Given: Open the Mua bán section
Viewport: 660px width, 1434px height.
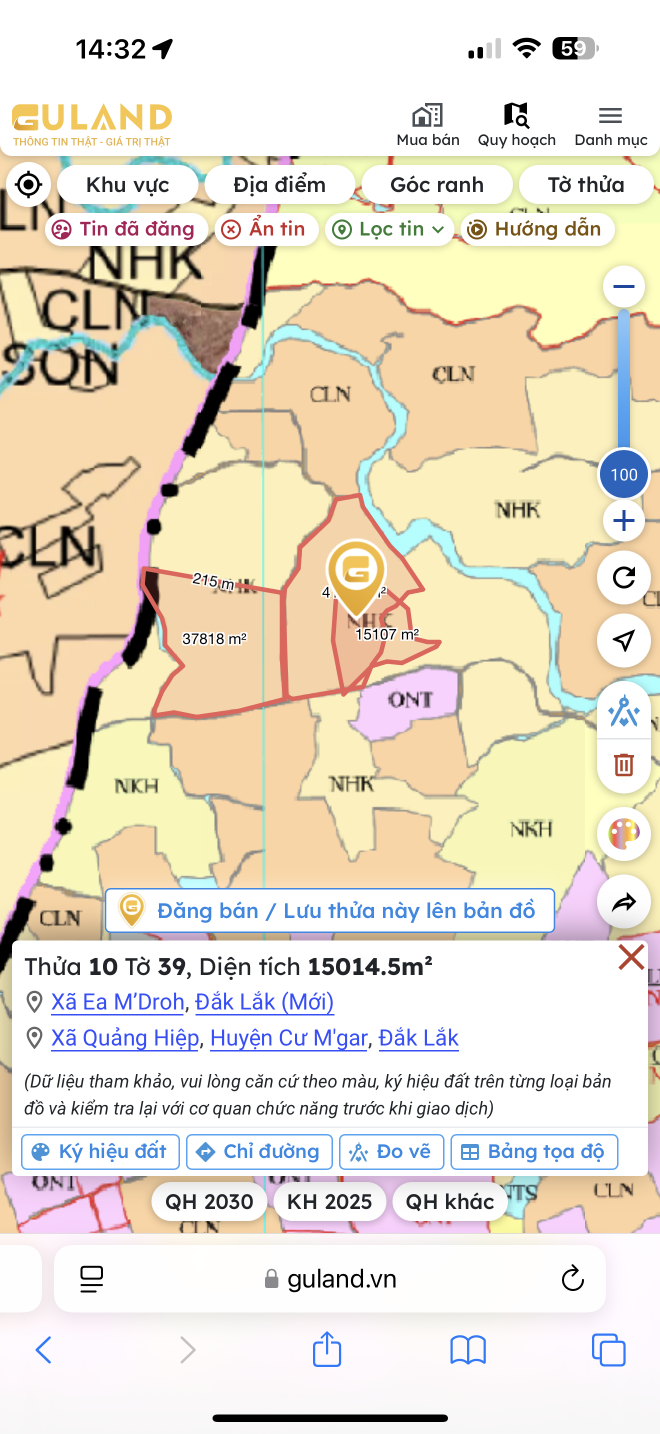Looking at the screenshot, I should click(x=428, y=125).
